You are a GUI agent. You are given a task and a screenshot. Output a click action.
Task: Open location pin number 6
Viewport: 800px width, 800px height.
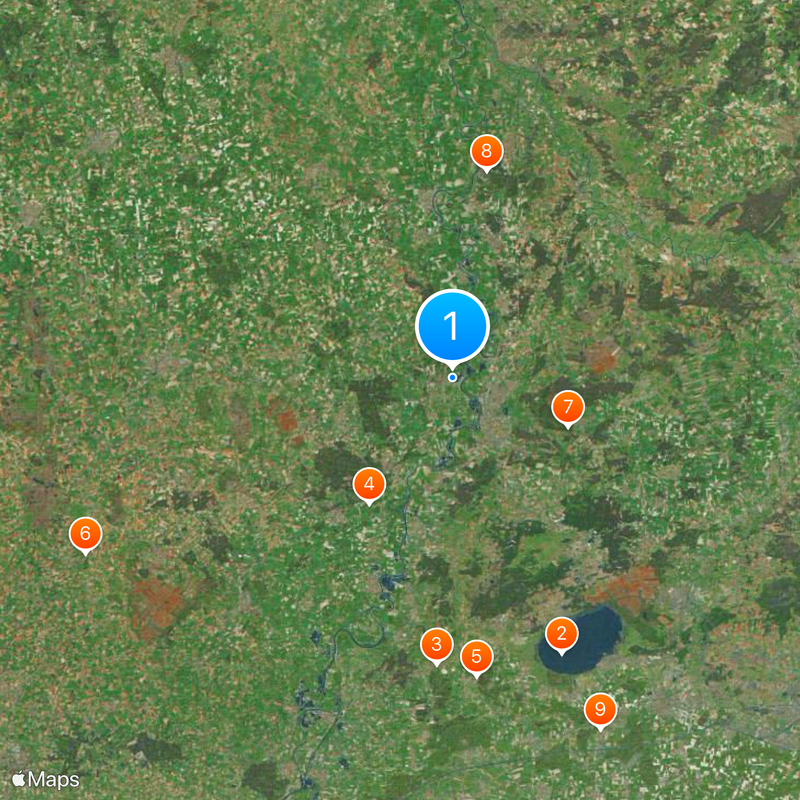pyautogui.click(x=85, y=534)
